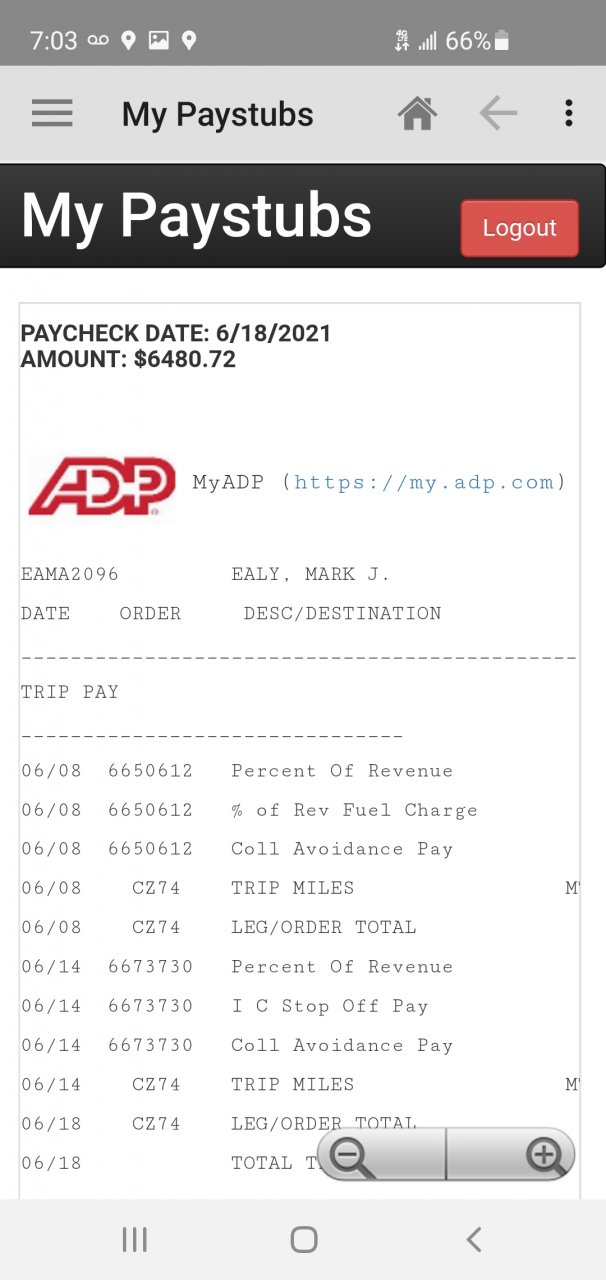Zoom in the paystub view
Viewport: 606px width, 1280px height.
click(511, 1155)
